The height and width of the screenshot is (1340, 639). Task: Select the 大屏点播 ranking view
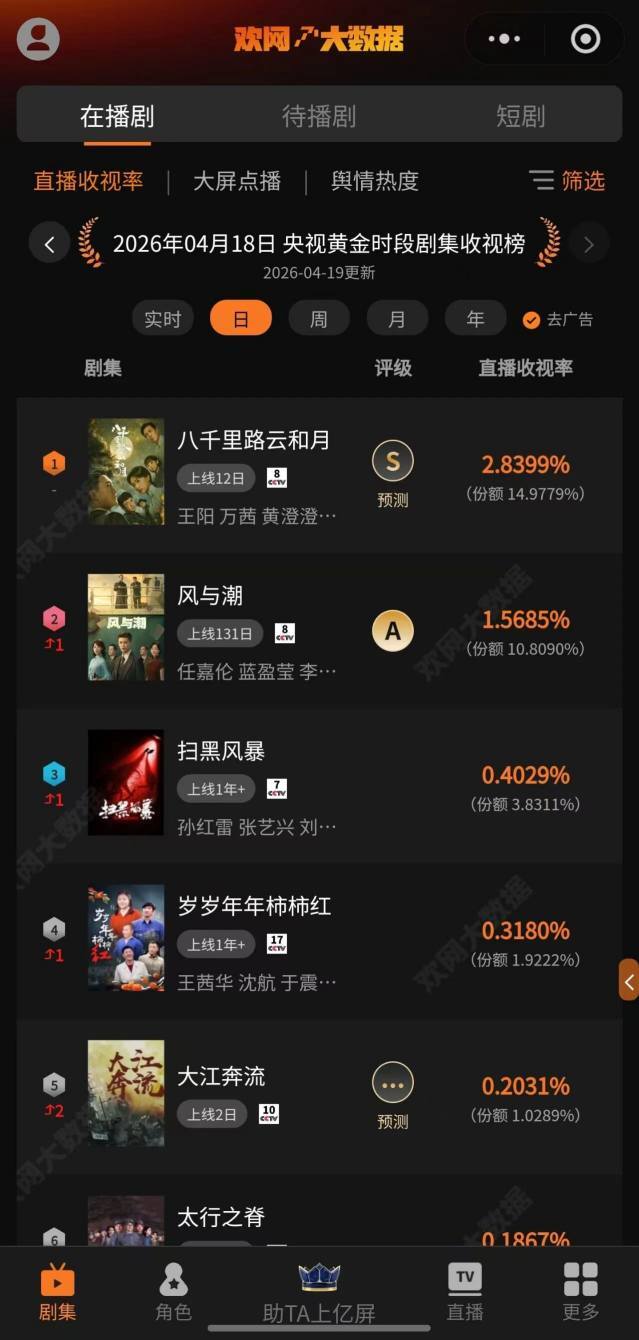(x=237, y=181)
